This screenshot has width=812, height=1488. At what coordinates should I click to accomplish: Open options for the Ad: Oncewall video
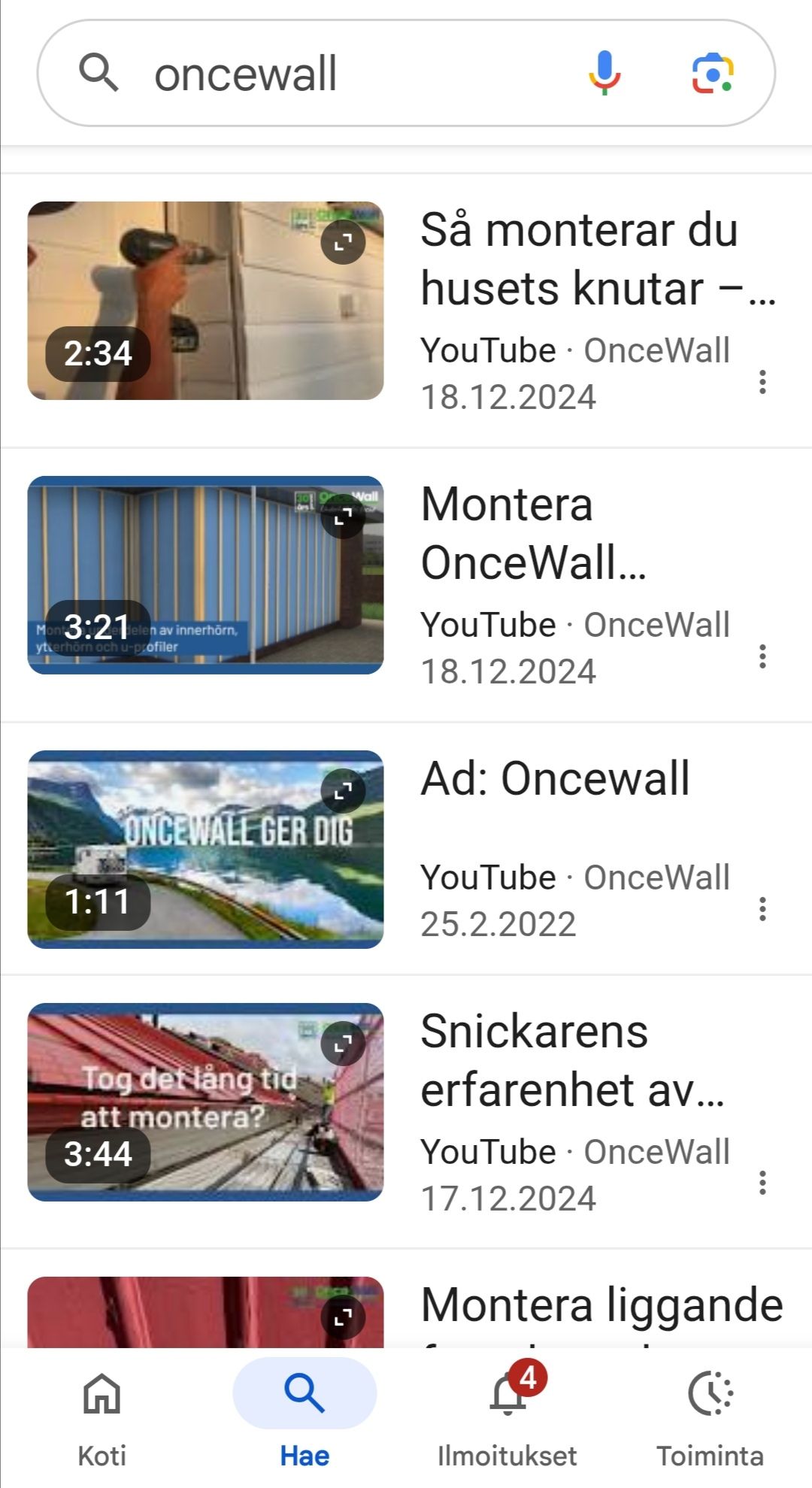click(762, 909)
